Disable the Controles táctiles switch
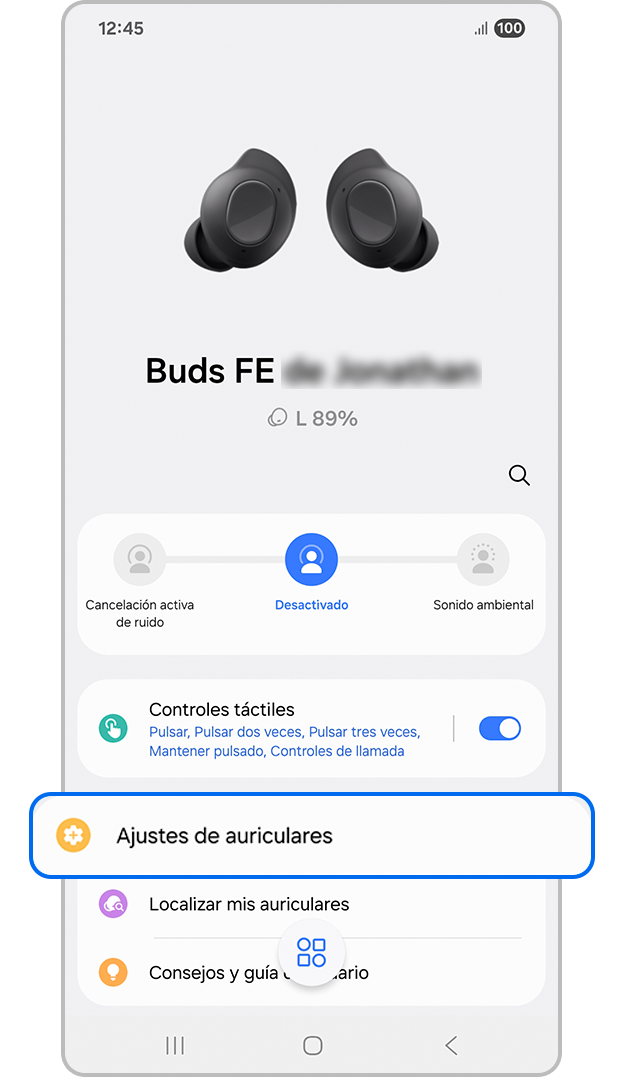 [x=500, y=728]
